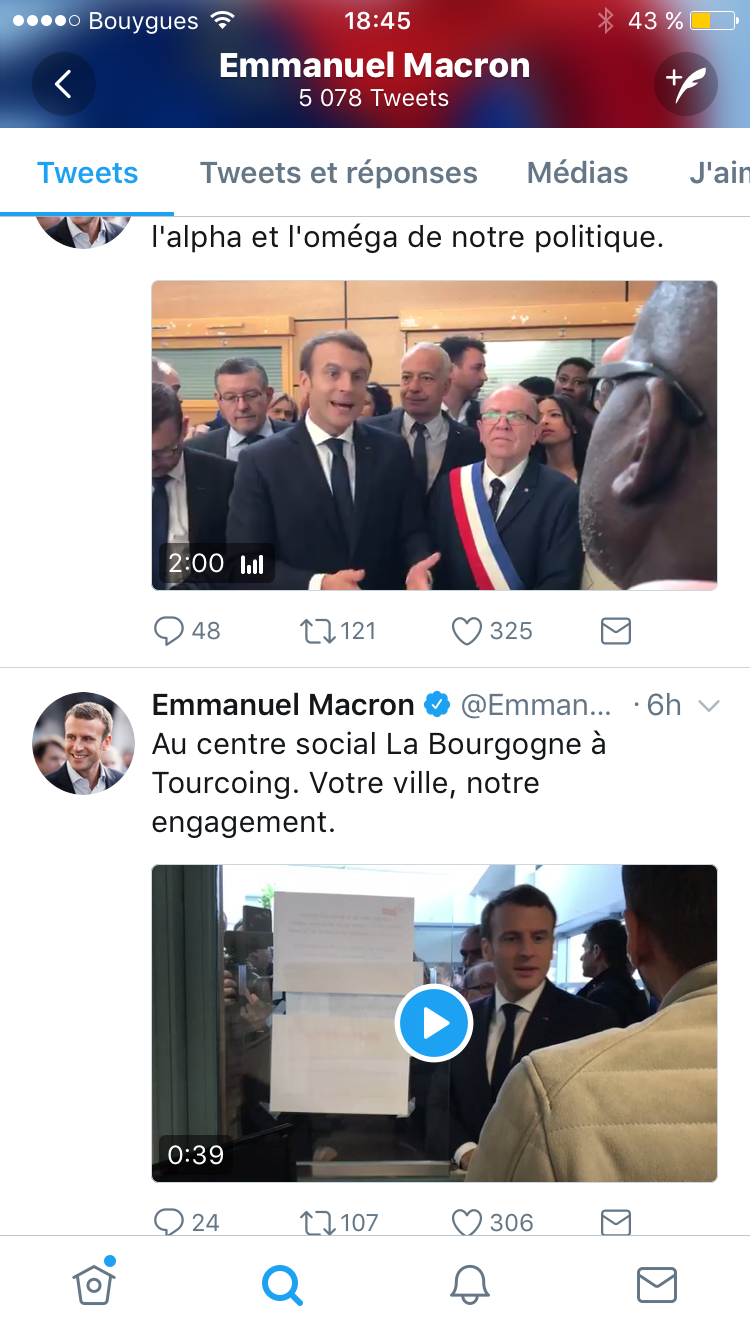Like the tweet with 325 likes

467,631
